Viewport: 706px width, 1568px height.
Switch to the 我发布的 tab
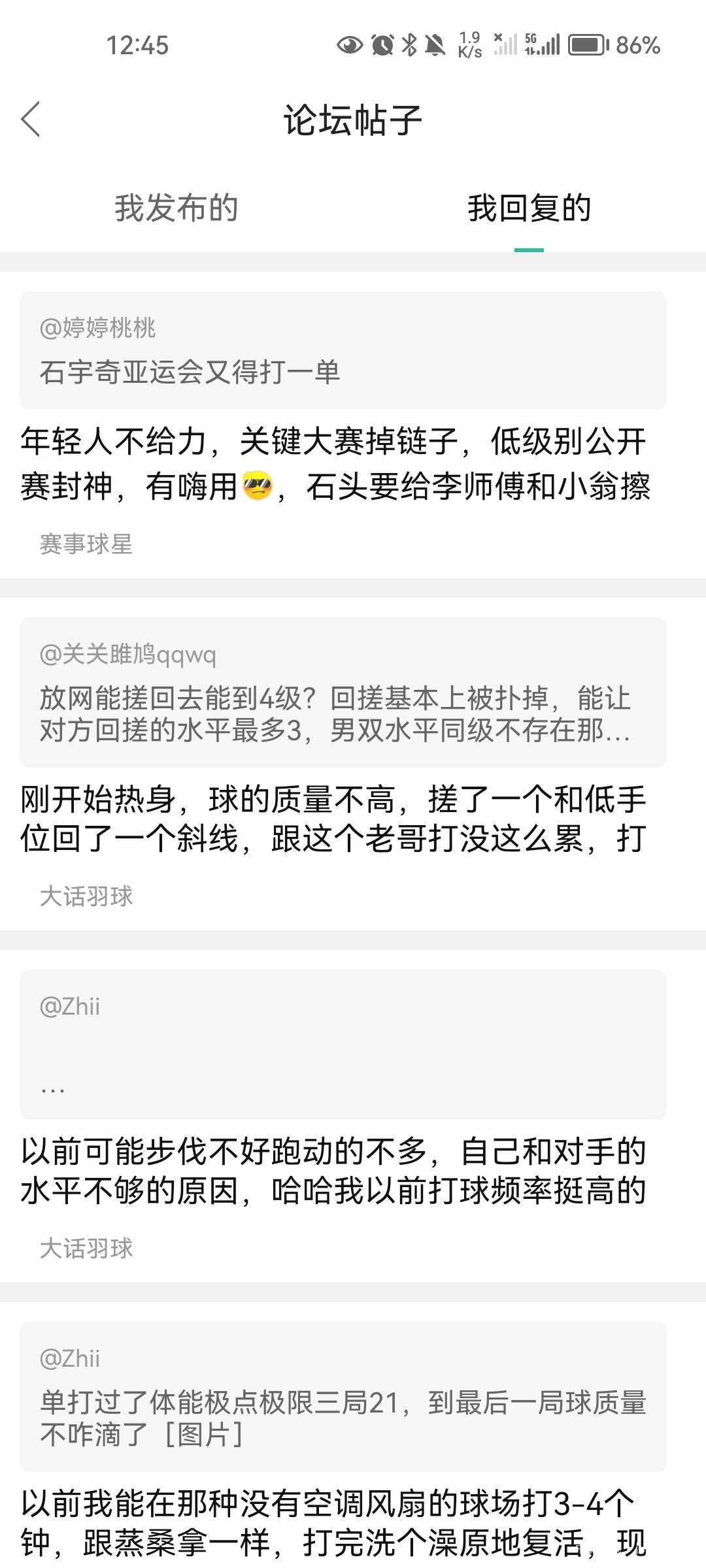176,208
